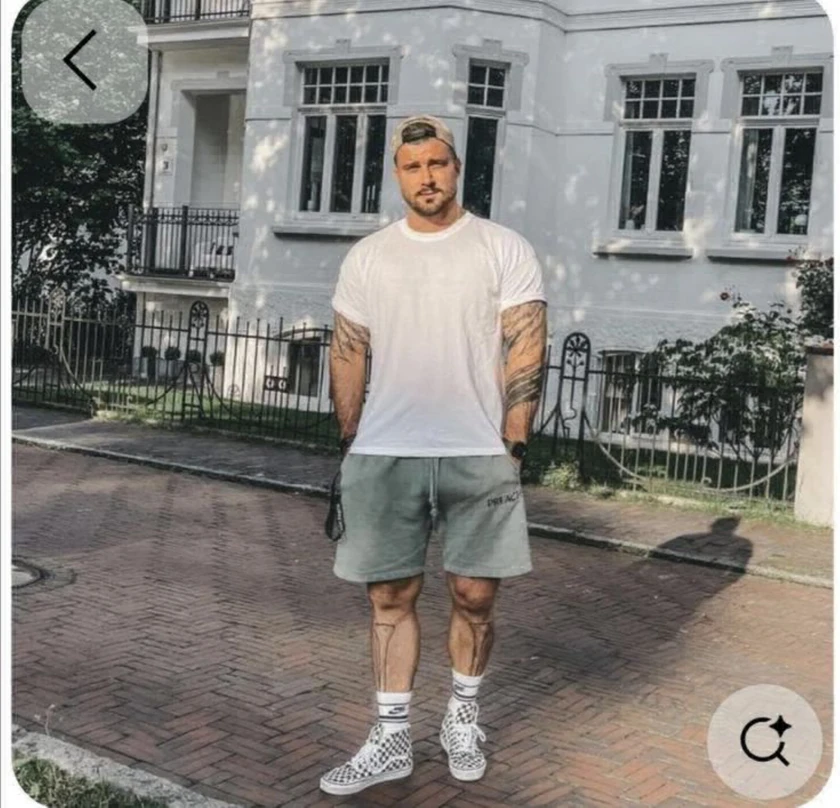
Task: Open the visual search sparkle icon
Action: click(x=765, y=741)
